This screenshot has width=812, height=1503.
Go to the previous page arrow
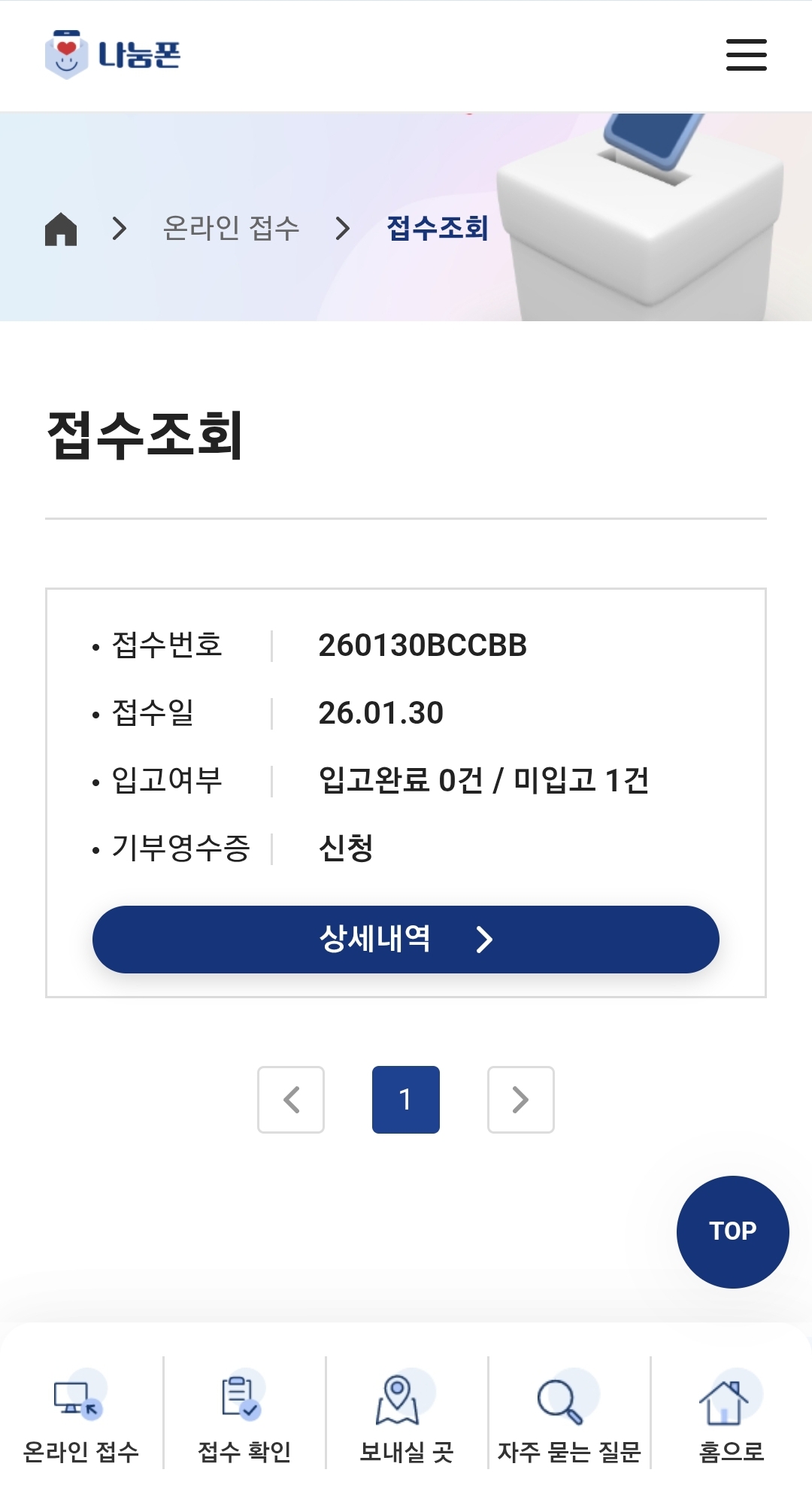coord(291,1100)
